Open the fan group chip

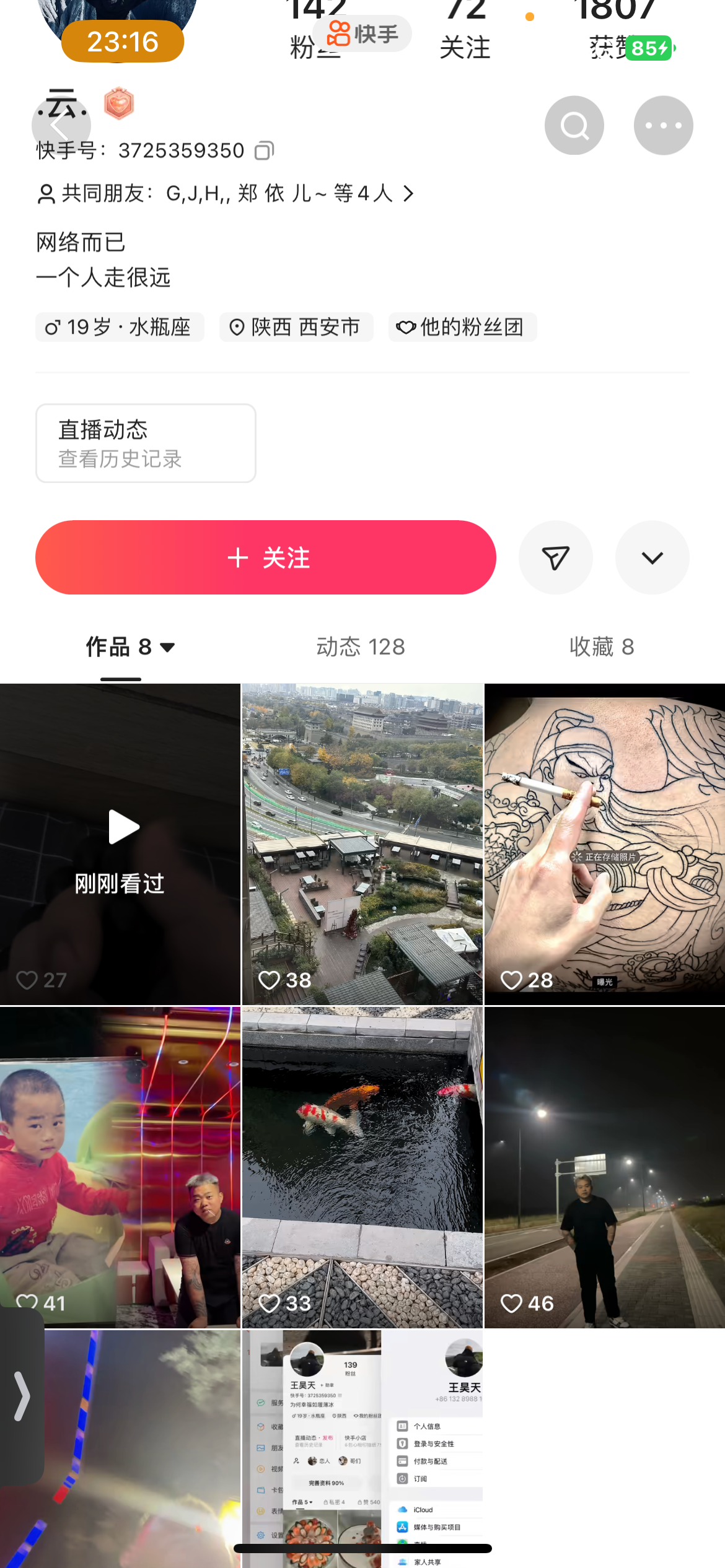(462, 327)
